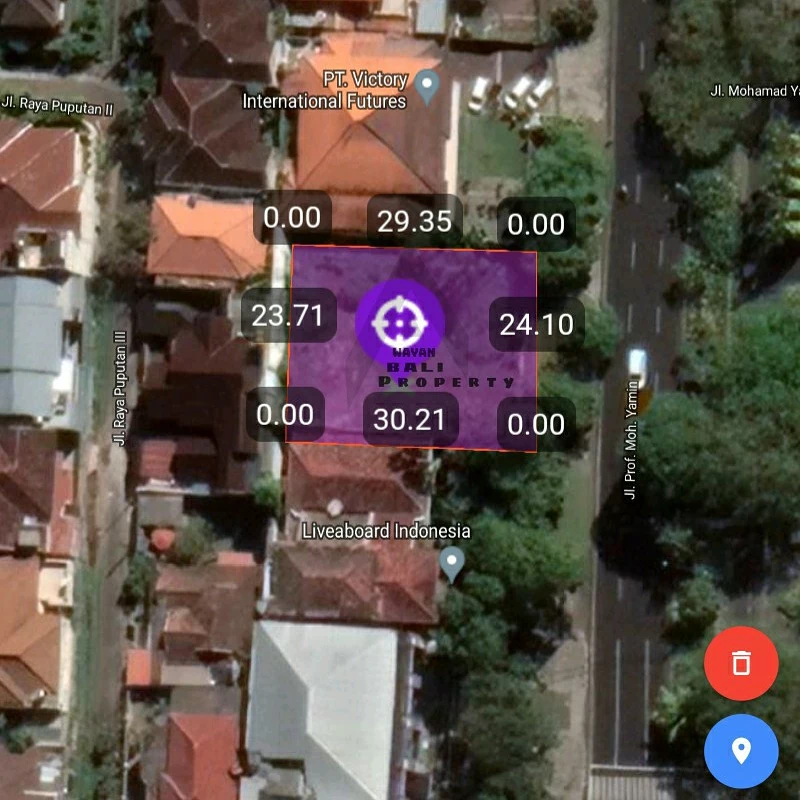Add a point with the blue pin button

click(x=741, y=751)
